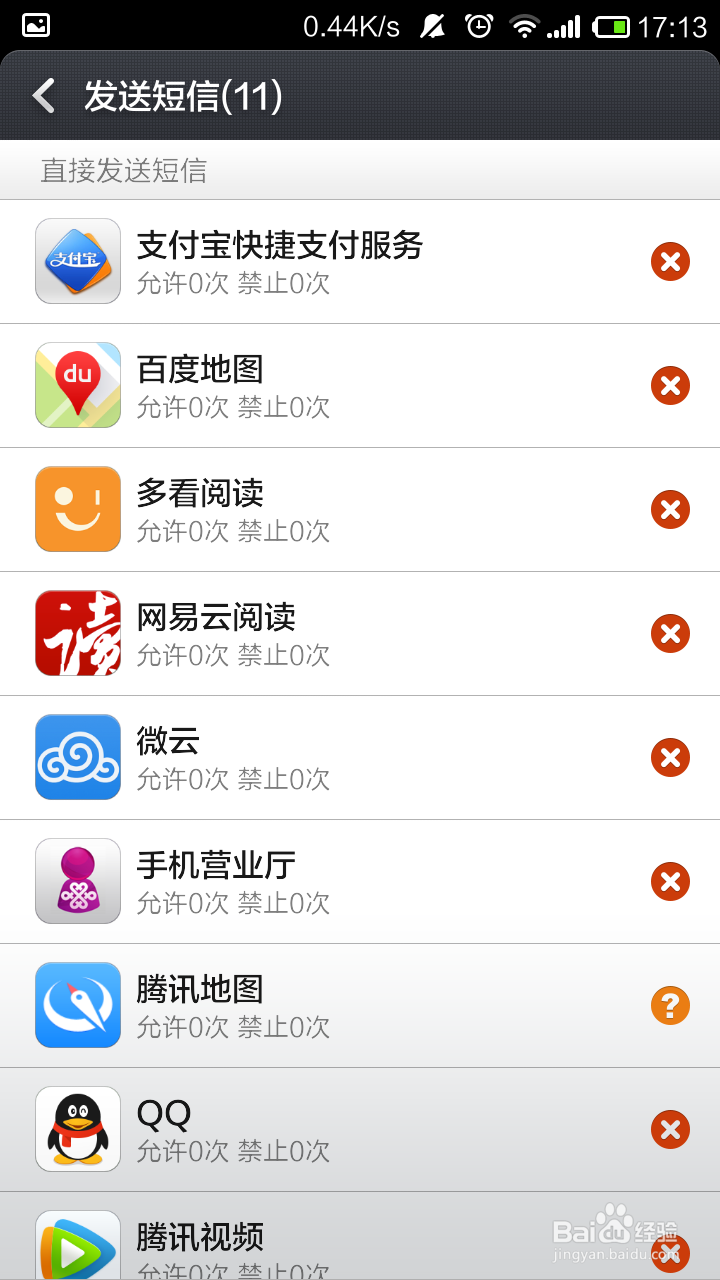Toggle the deny permission for Alipay

pos(670,261)
